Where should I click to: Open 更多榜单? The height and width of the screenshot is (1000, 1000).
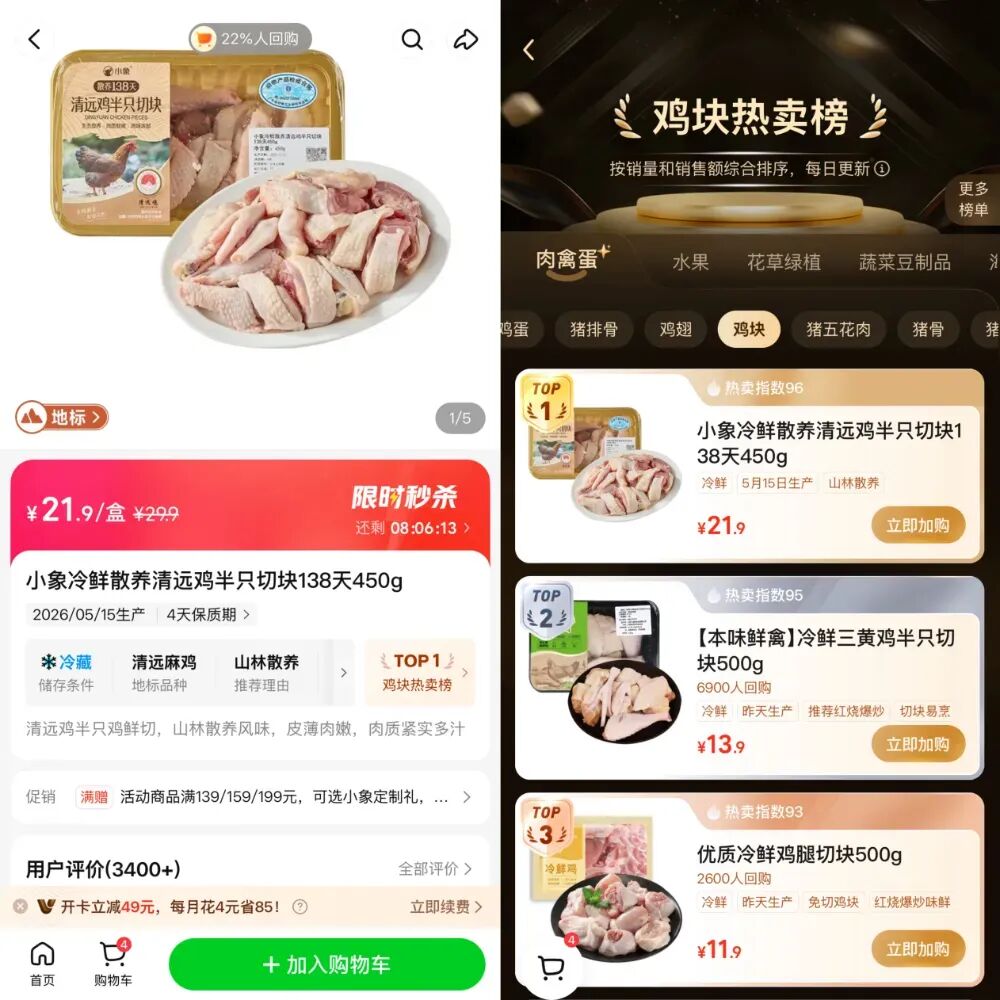tap(973, 199)
